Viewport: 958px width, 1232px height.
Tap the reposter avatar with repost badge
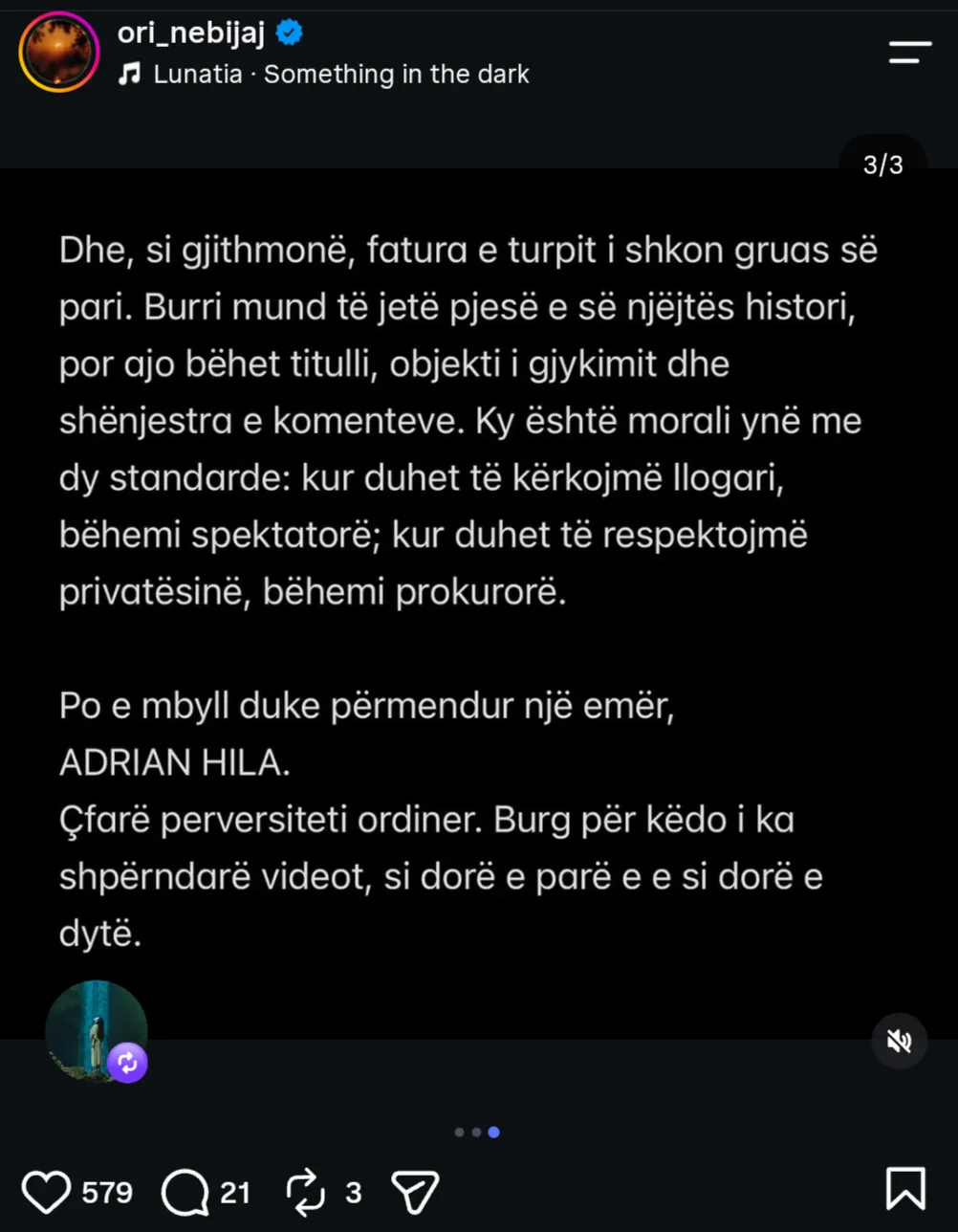(x=97, y=1031)
